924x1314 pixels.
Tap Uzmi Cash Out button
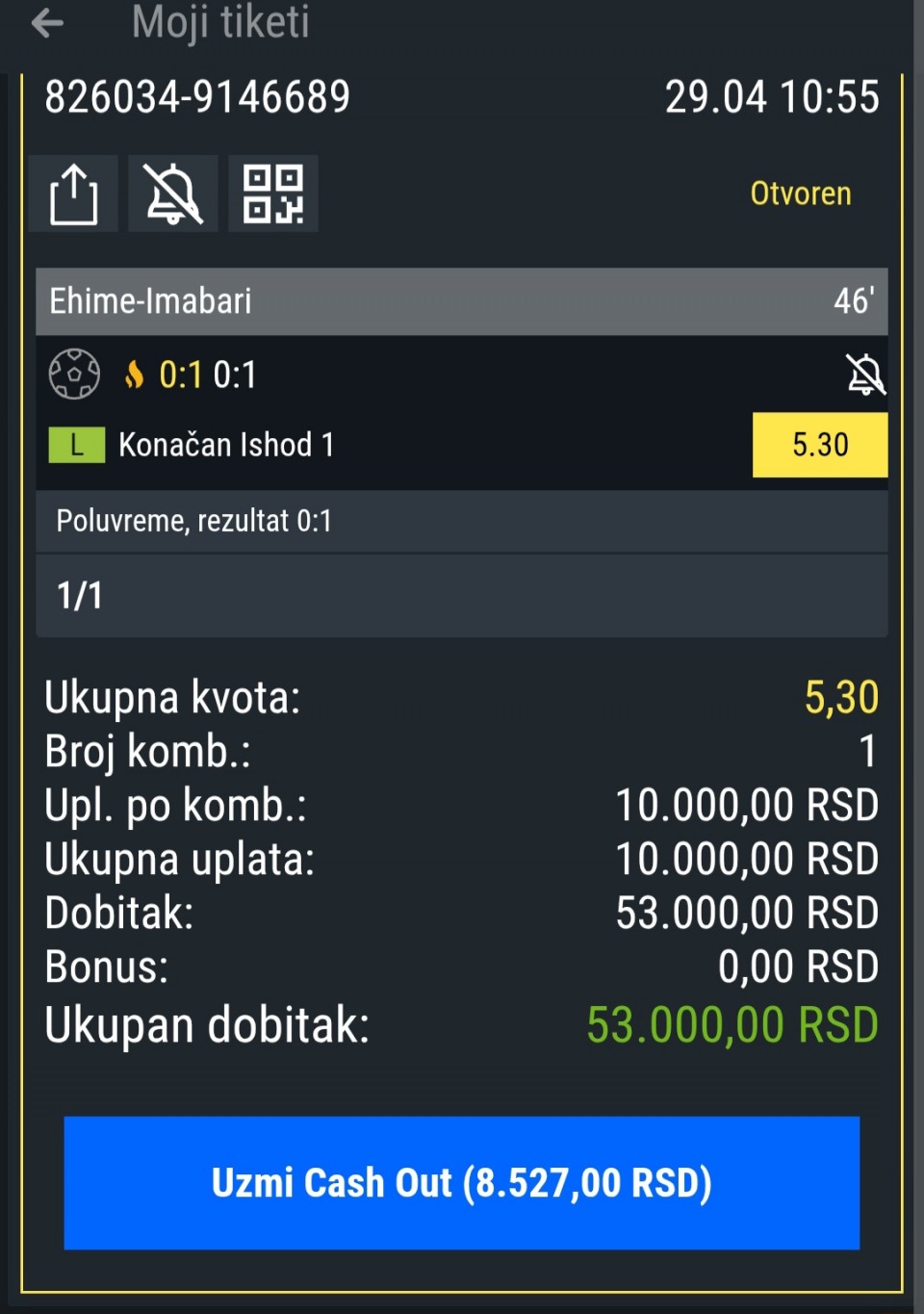pyautogui.click(x=462, y=1183)
